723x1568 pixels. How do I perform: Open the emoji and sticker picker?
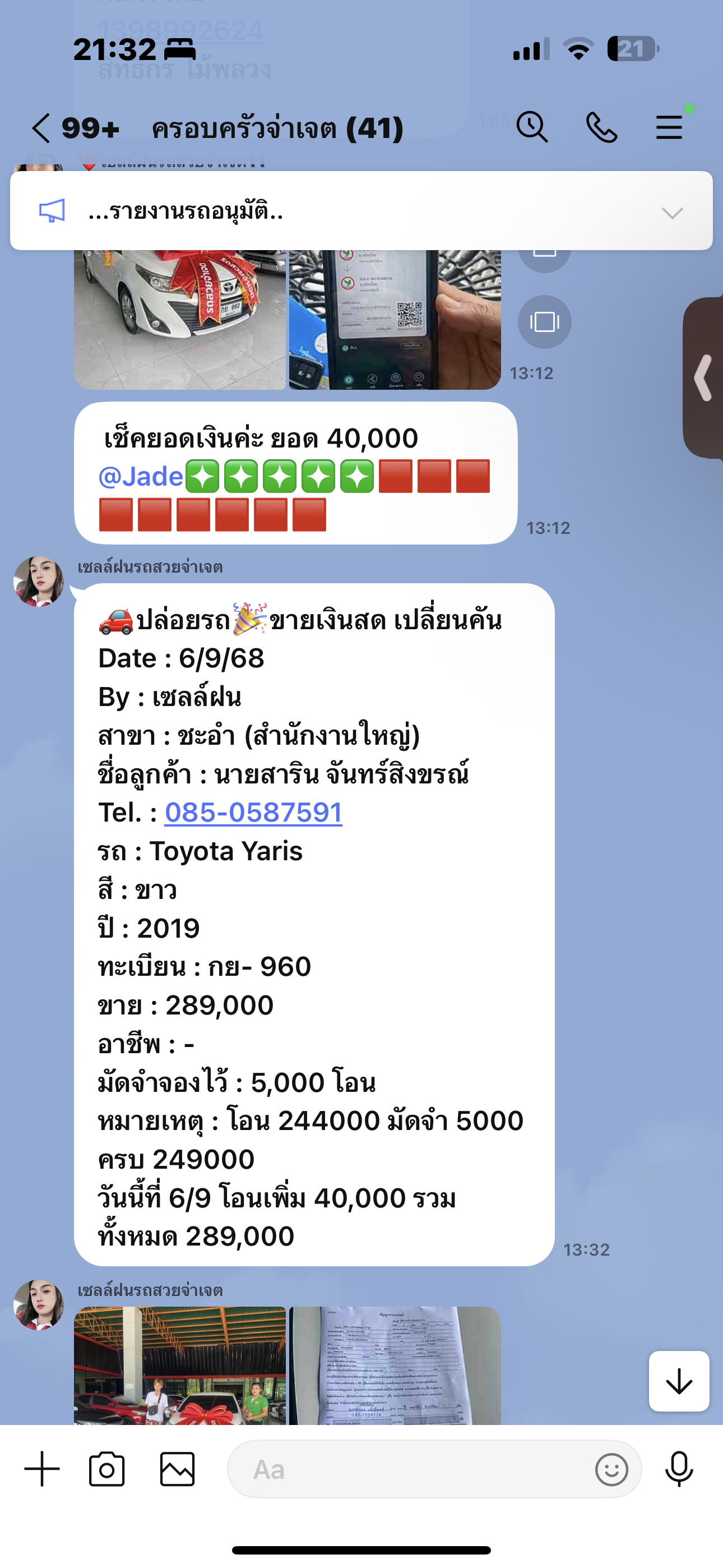click(611, 1469)
